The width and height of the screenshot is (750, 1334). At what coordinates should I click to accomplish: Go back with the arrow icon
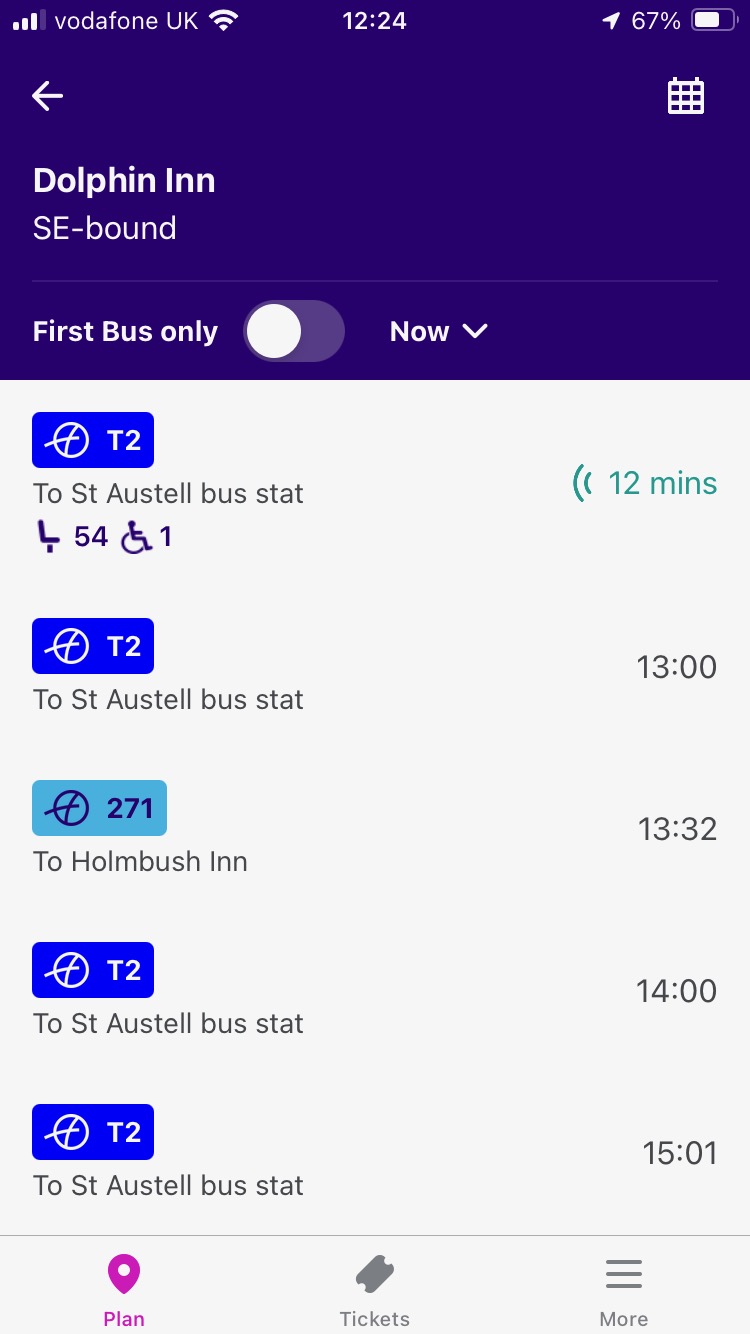pos(48,96)
